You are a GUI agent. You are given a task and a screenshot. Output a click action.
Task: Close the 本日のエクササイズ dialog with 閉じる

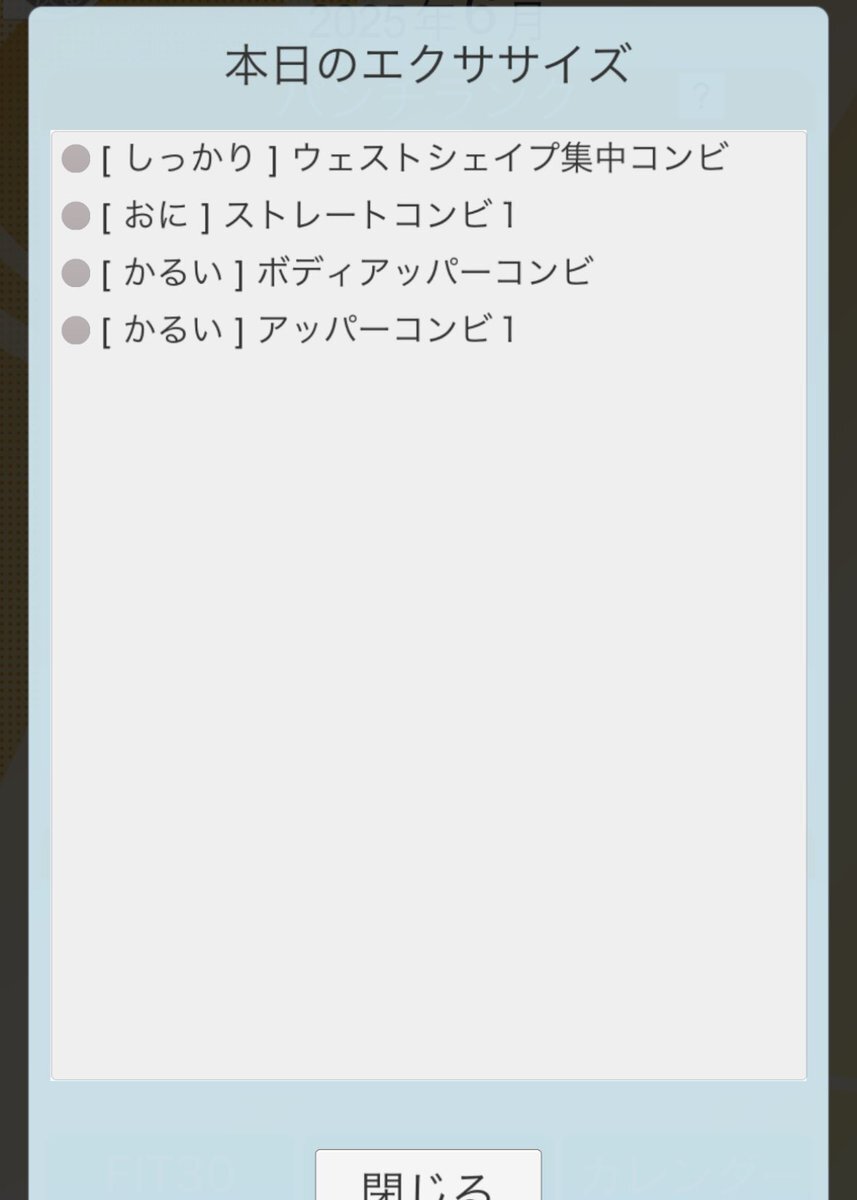click(428, 1178)
